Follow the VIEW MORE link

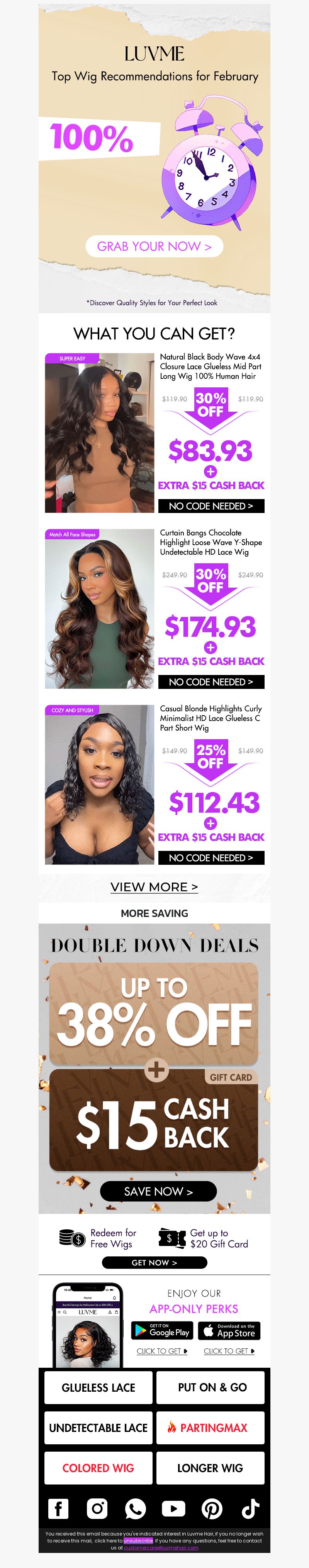pyautogui.click(x=154, y=887)
